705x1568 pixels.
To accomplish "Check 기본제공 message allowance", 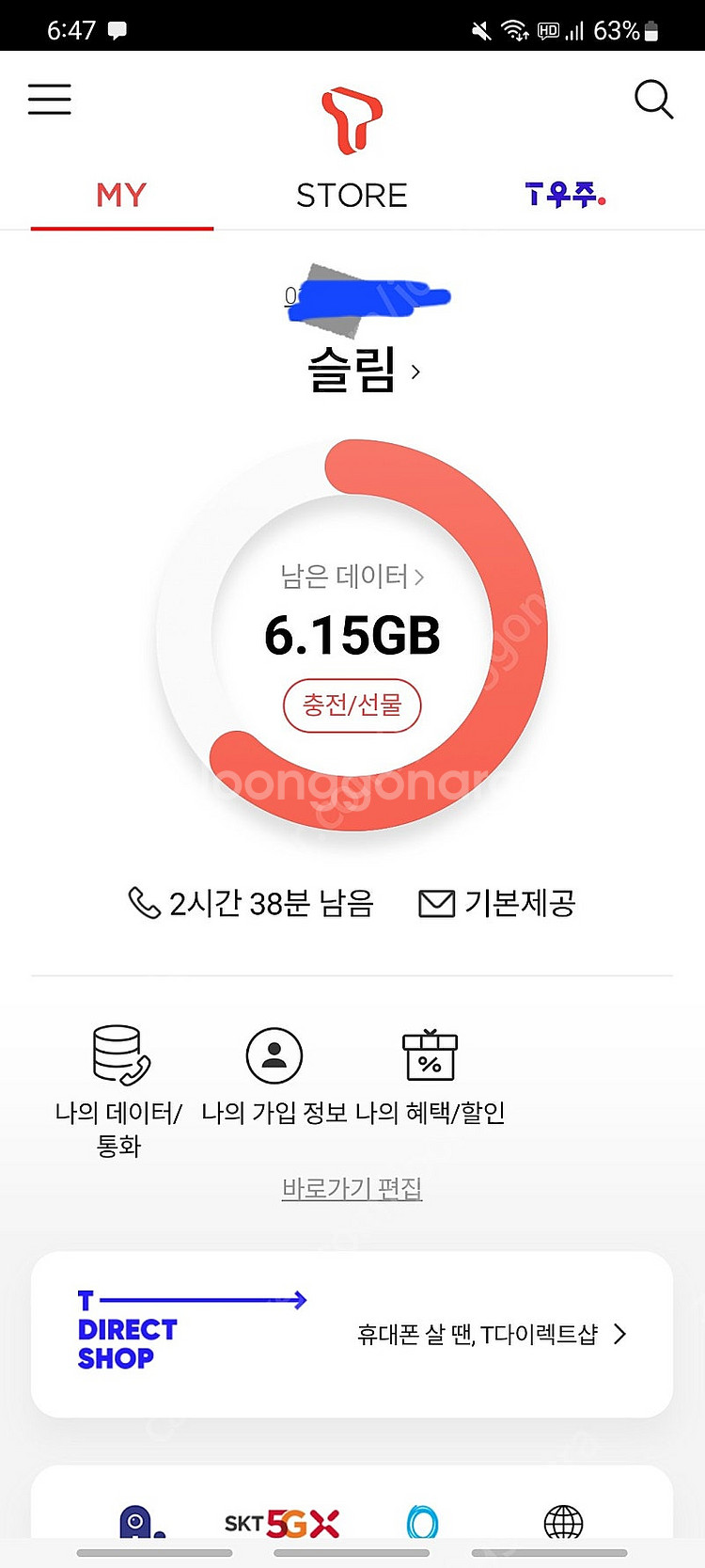I will pos(497,903).
